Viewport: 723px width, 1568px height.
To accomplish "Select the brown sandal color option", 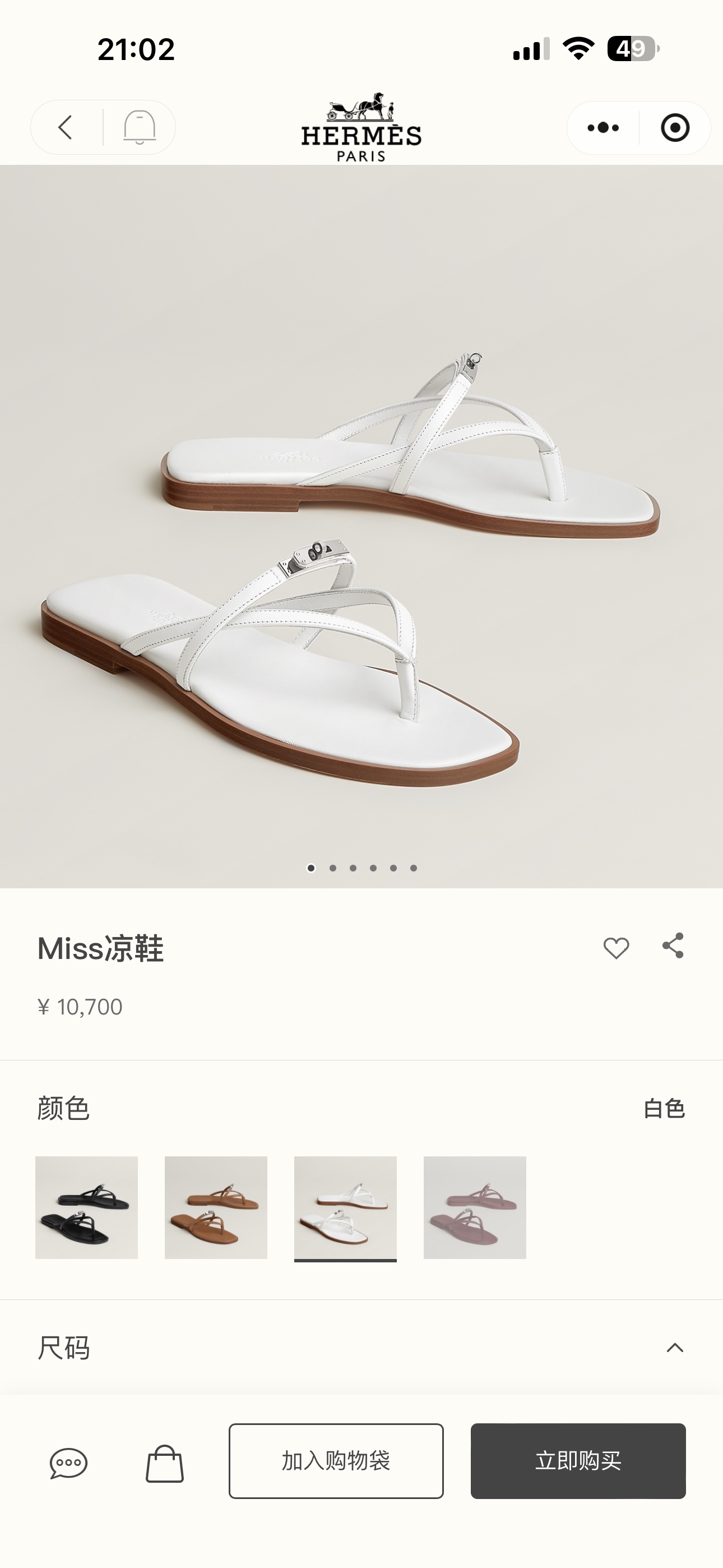I will [216, 1207].
